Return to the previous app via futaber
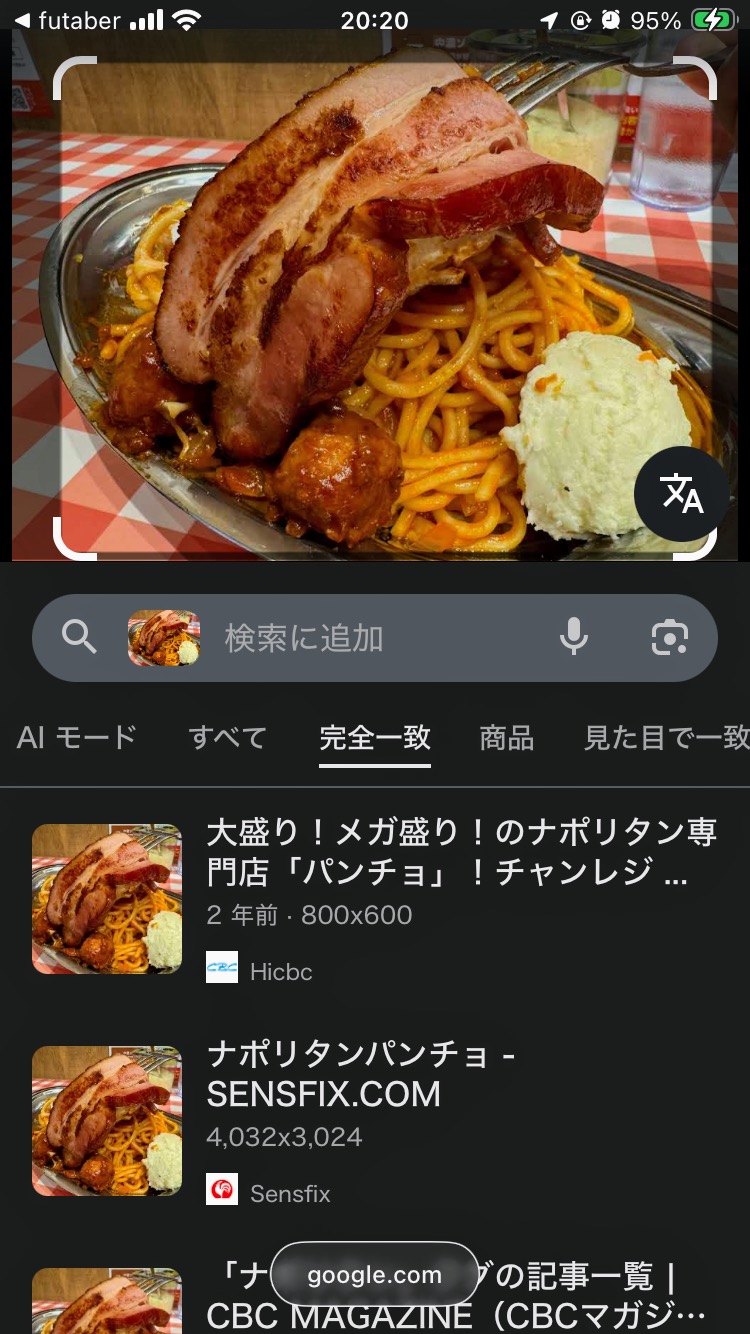The width and height of the screenshot is (750, 1334). pos(66,20)
